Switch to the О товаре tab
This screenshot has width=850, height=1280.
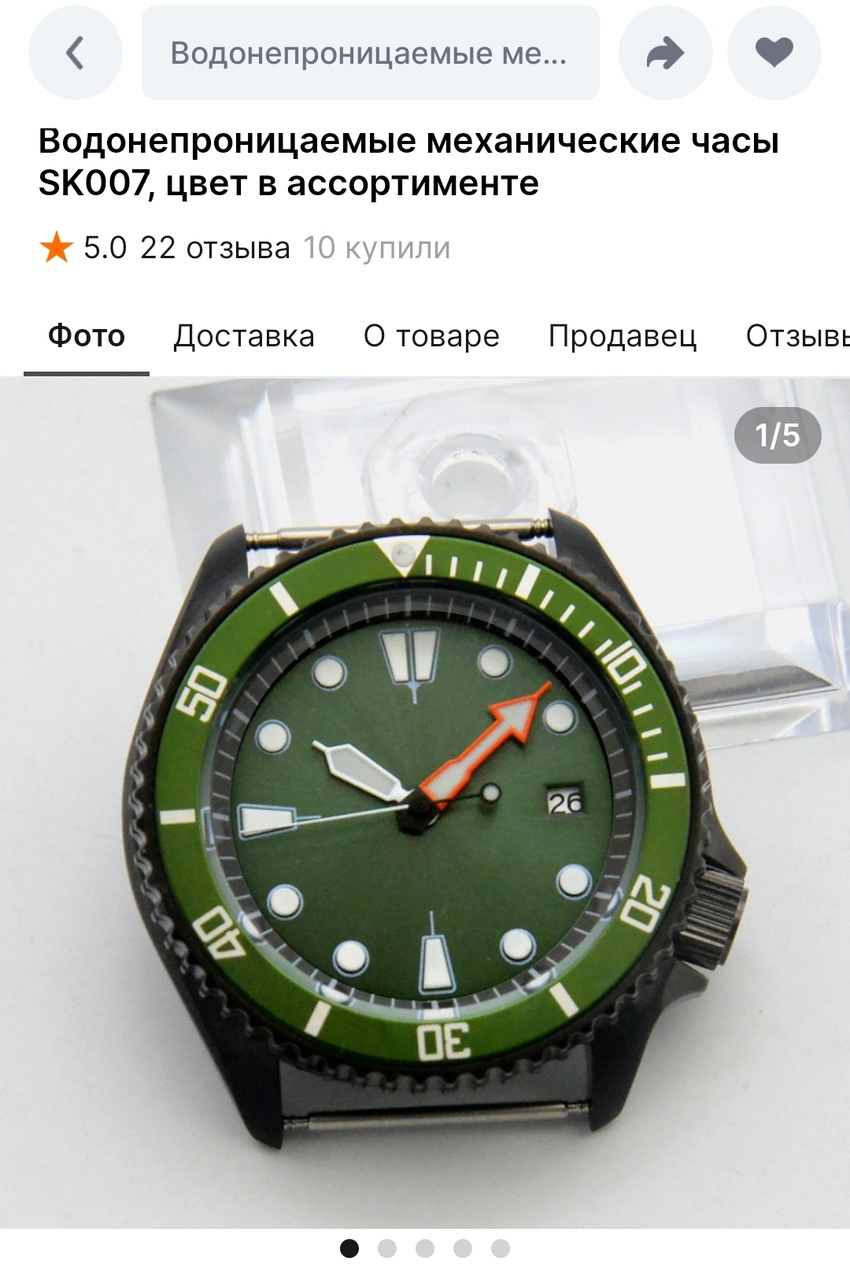tap(431, 336)
